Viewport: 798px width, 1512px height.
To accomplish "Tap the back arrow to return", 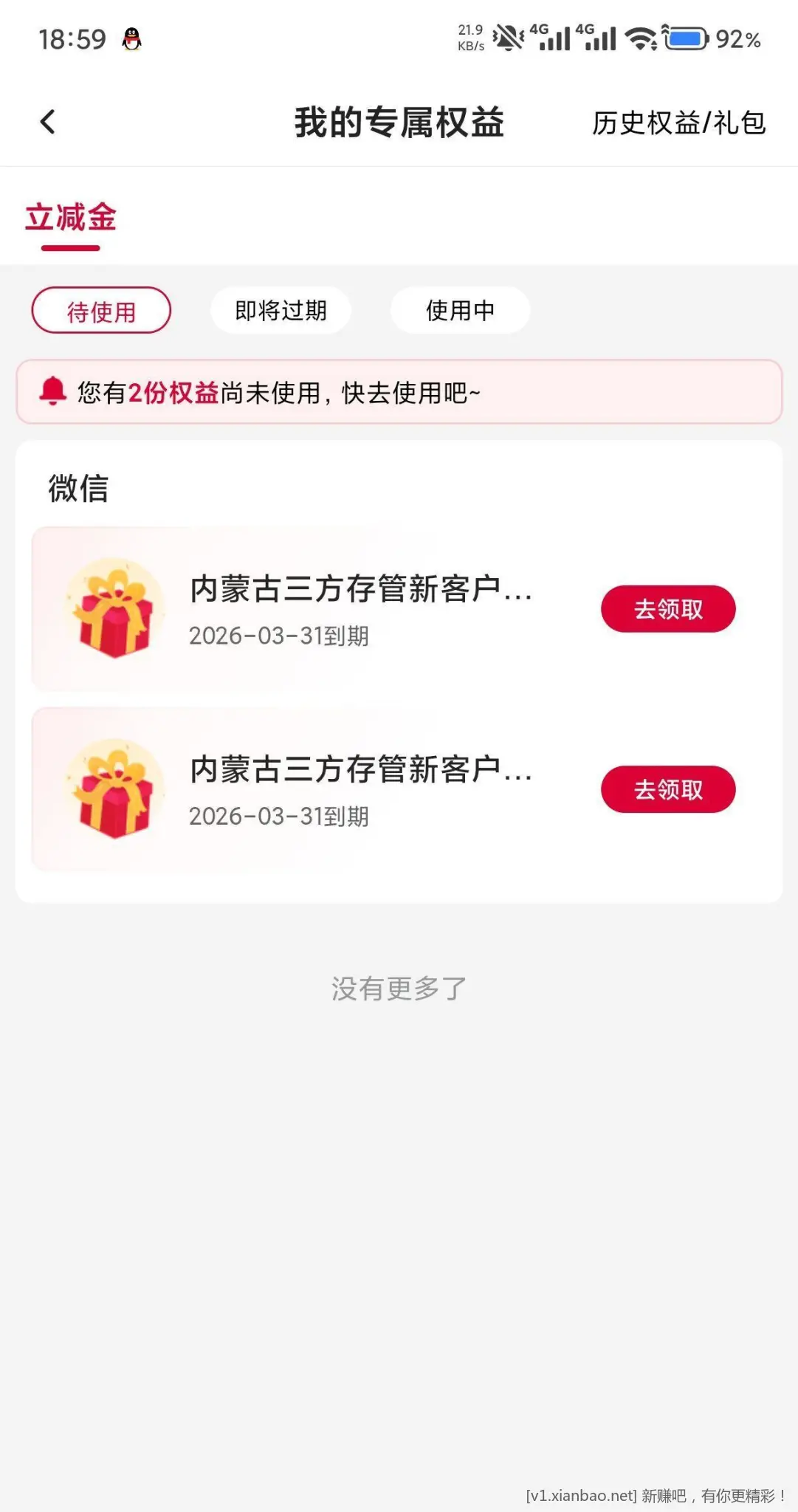I will point(47,121).
